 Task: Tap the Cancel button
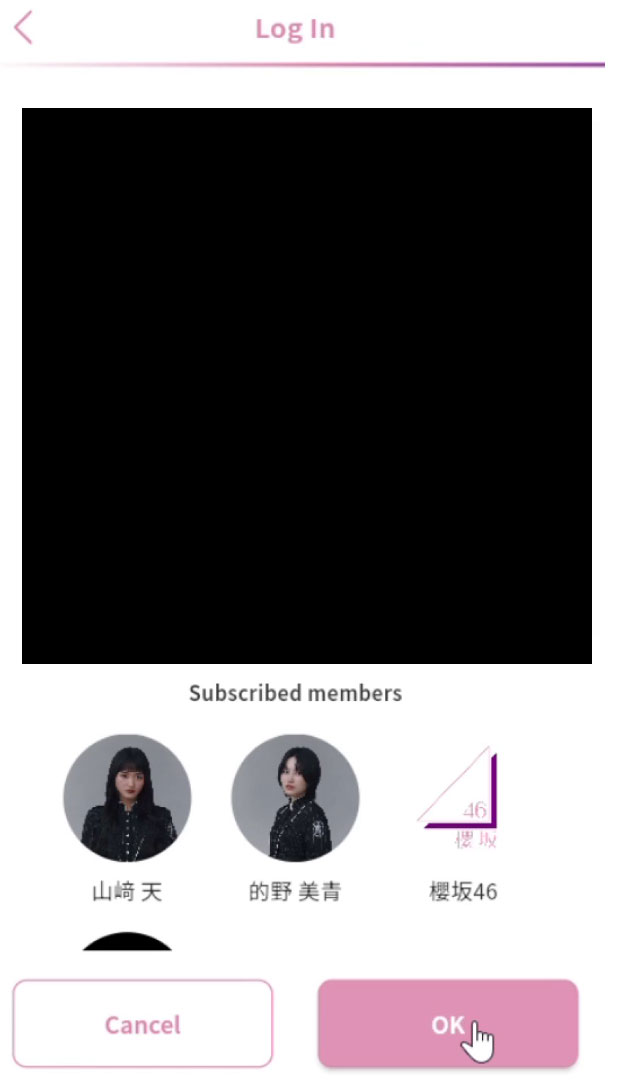click(x=142, y=1024)
